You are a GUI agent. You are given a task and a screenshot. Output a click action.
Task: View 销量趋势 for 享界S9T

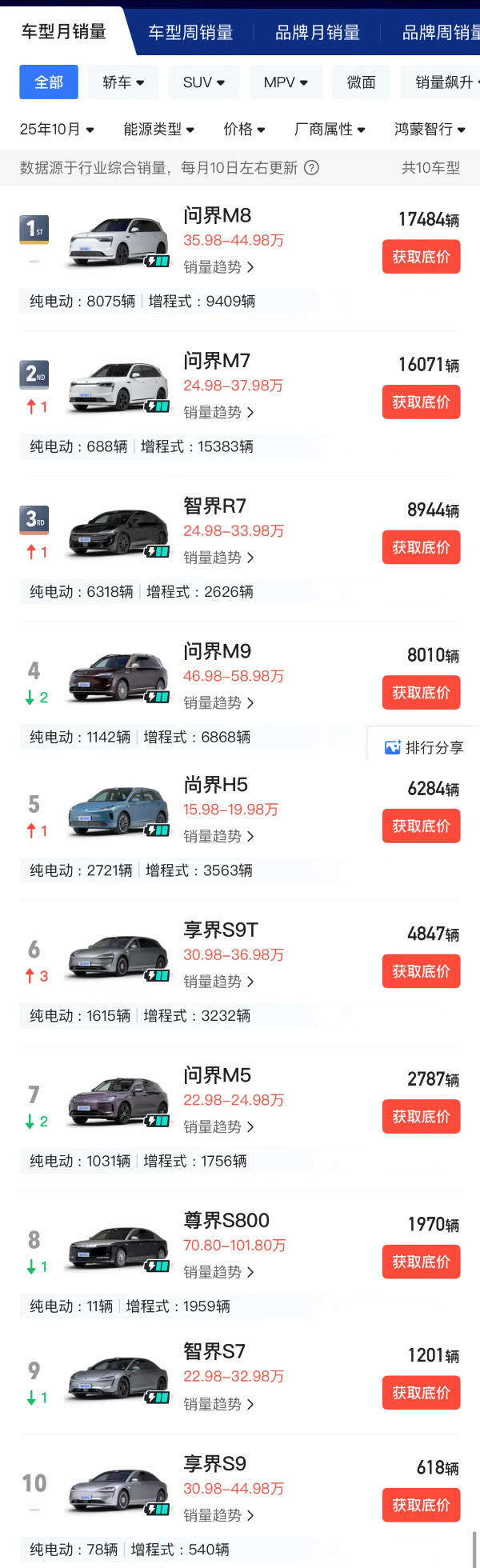click(218, 981)
